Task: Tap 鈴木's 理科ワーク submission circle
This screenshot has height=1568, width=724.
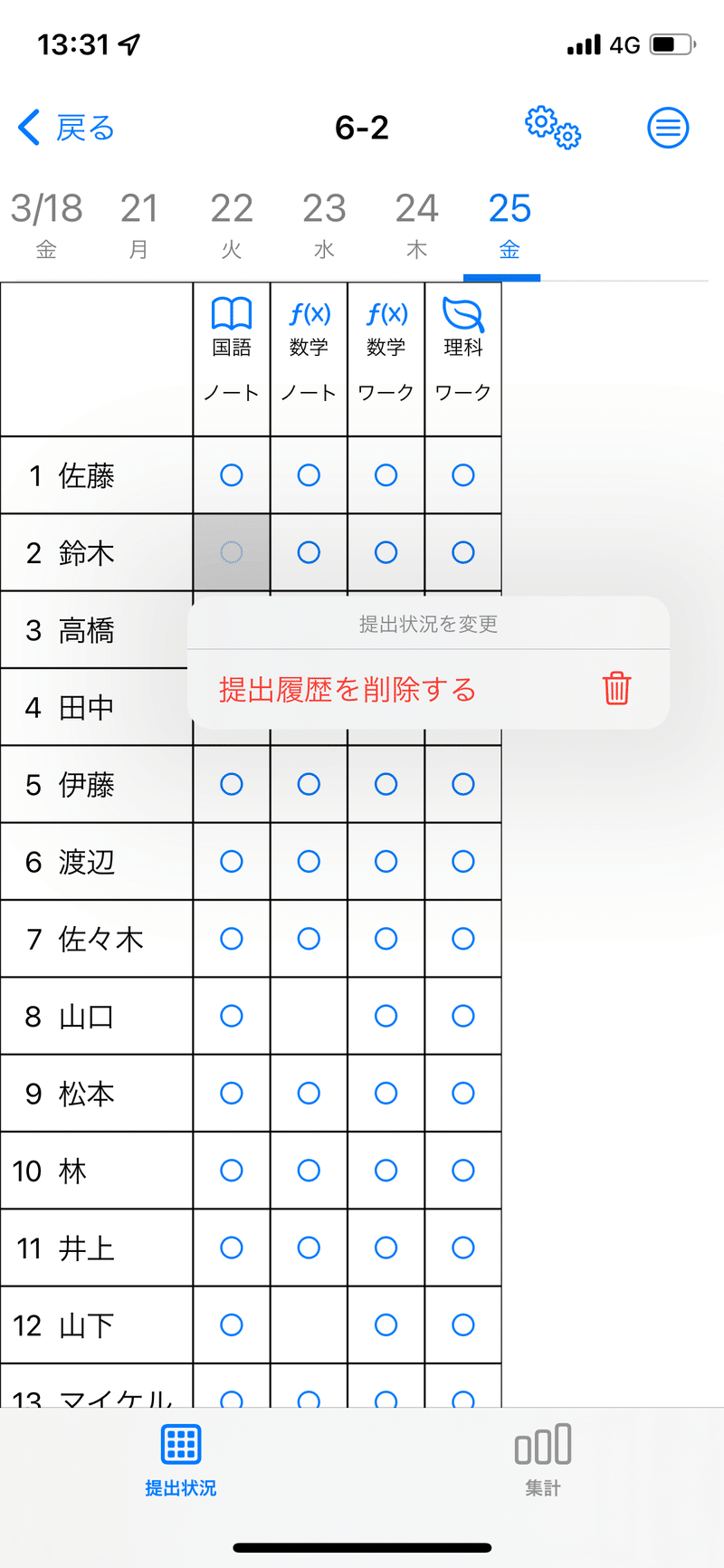Action: [463, 552]
